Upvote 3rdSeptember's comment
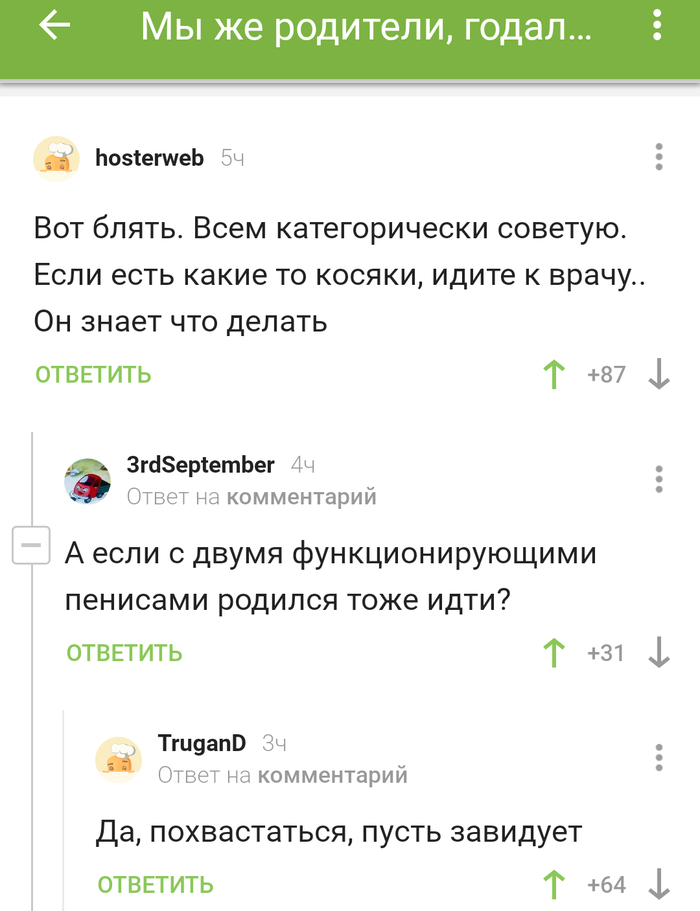Viewport: 700px width, 911px height. click(x=553, y=653)
